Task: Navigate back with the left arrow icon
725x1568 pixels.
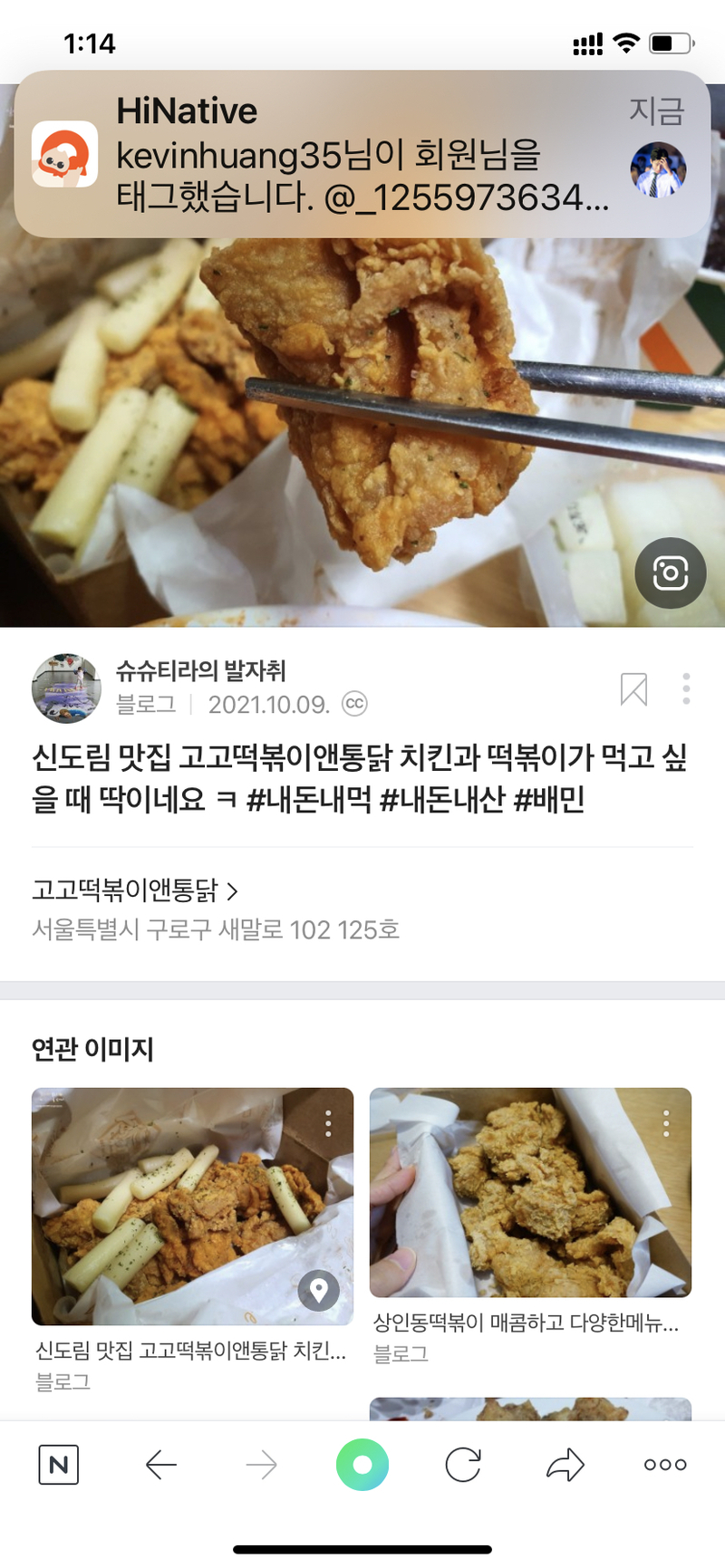Action: tap(160, 1463)
